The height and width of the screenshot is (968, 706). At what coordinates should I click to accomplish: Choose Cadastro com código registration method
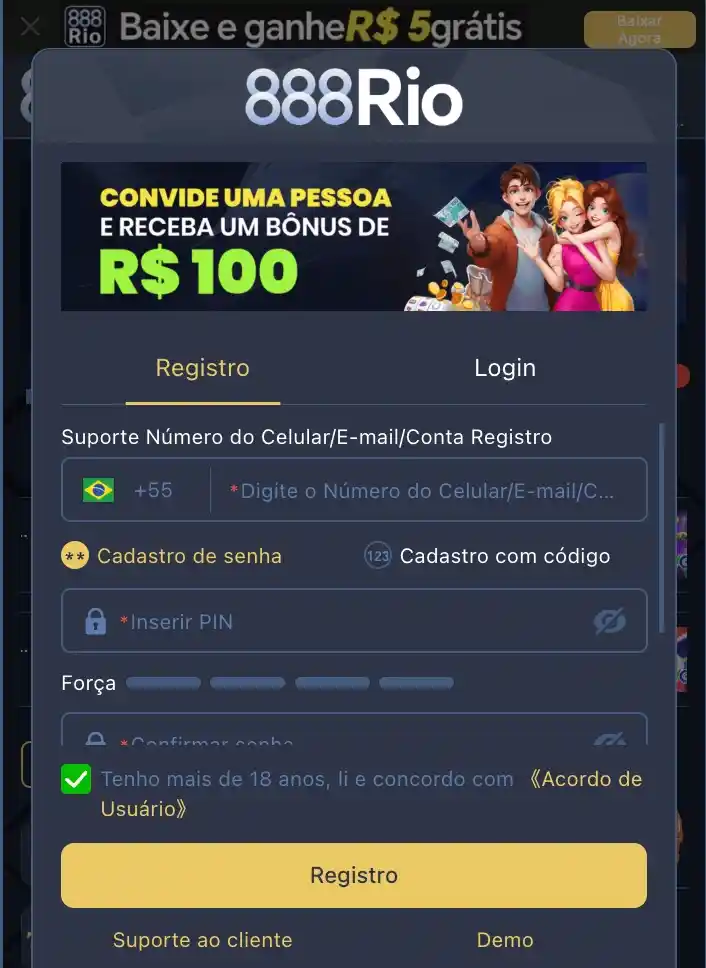tap(487, 556)
